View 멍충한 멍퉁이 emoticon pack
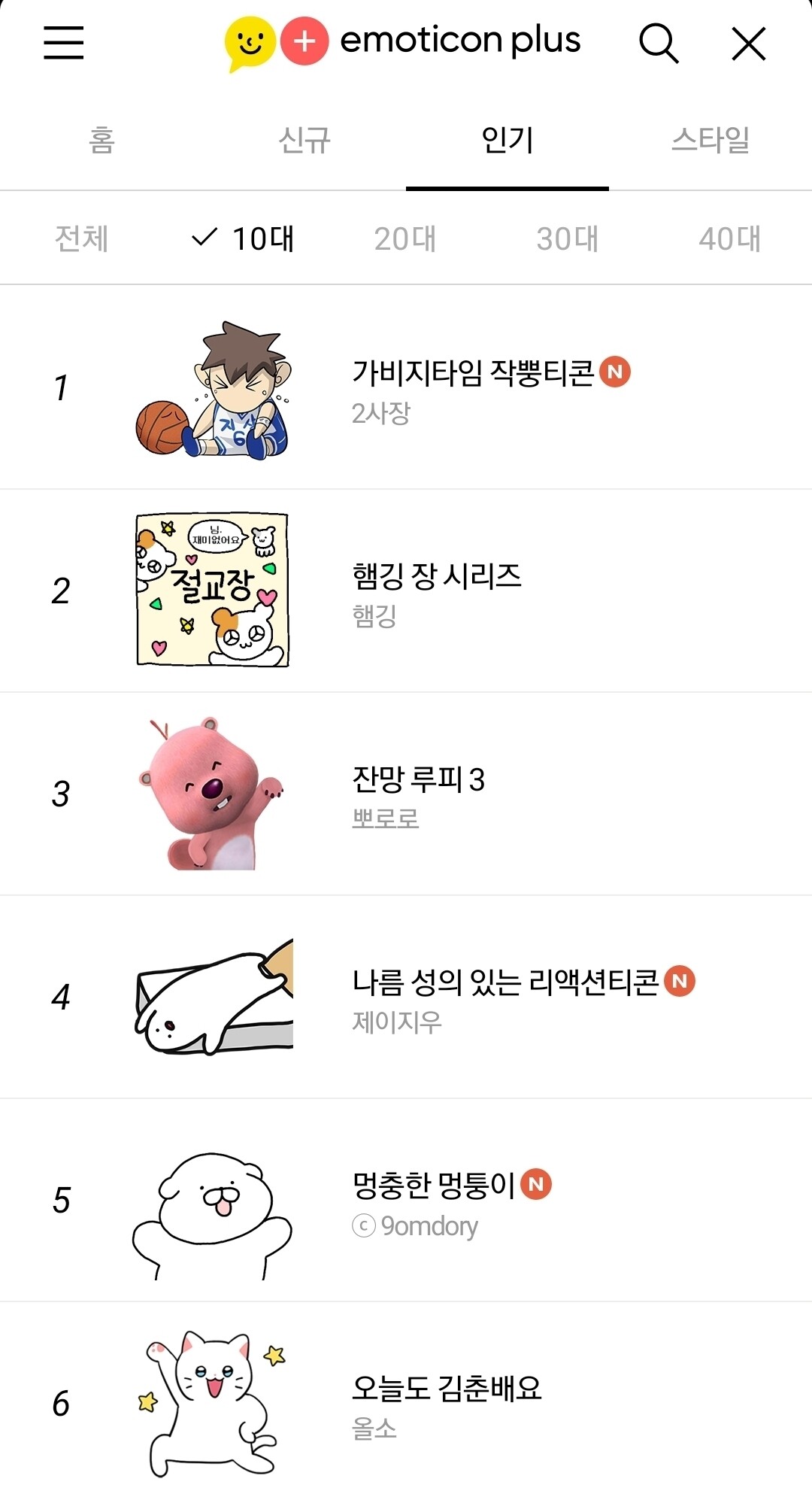Screen dimensions: 812x1500 tap(434, 1186)
